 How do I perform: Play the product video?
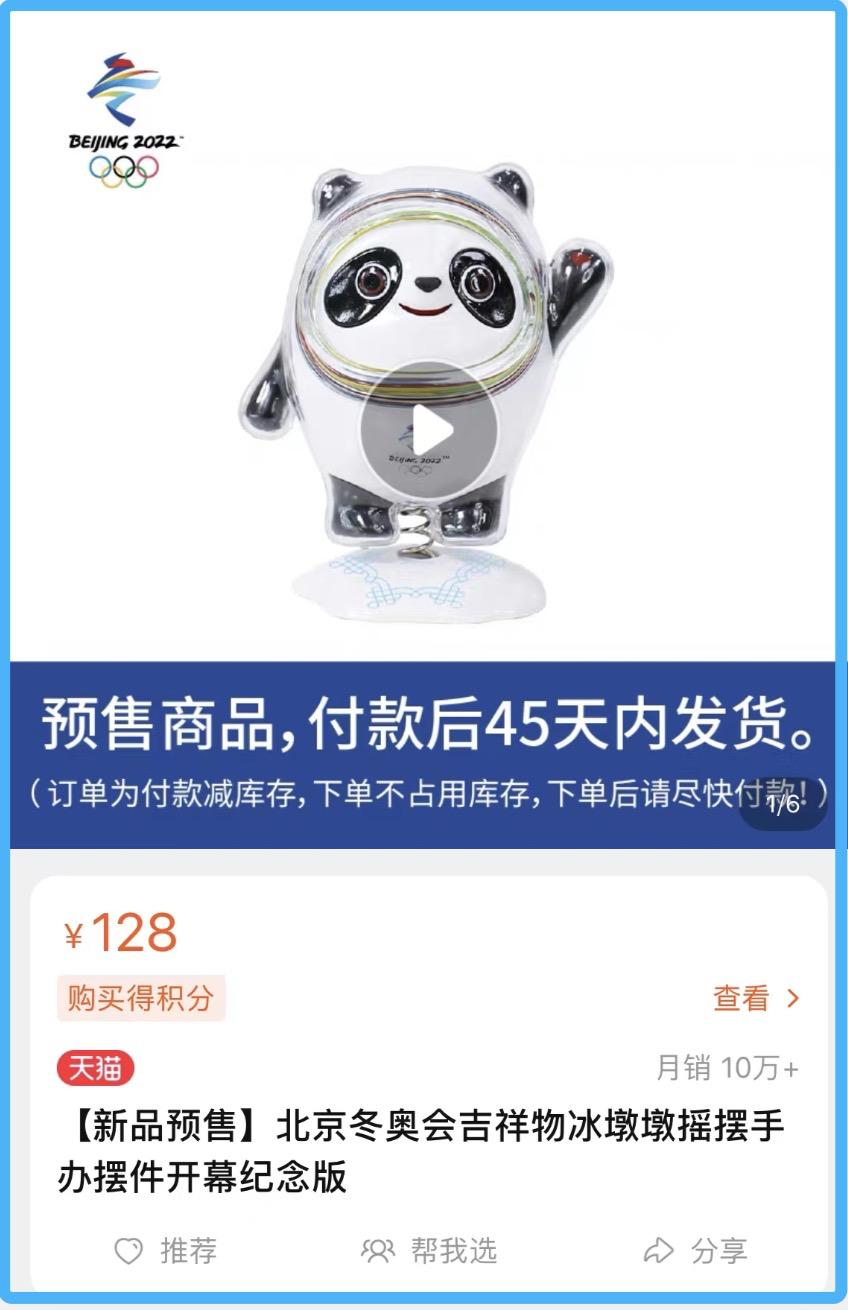428,430
